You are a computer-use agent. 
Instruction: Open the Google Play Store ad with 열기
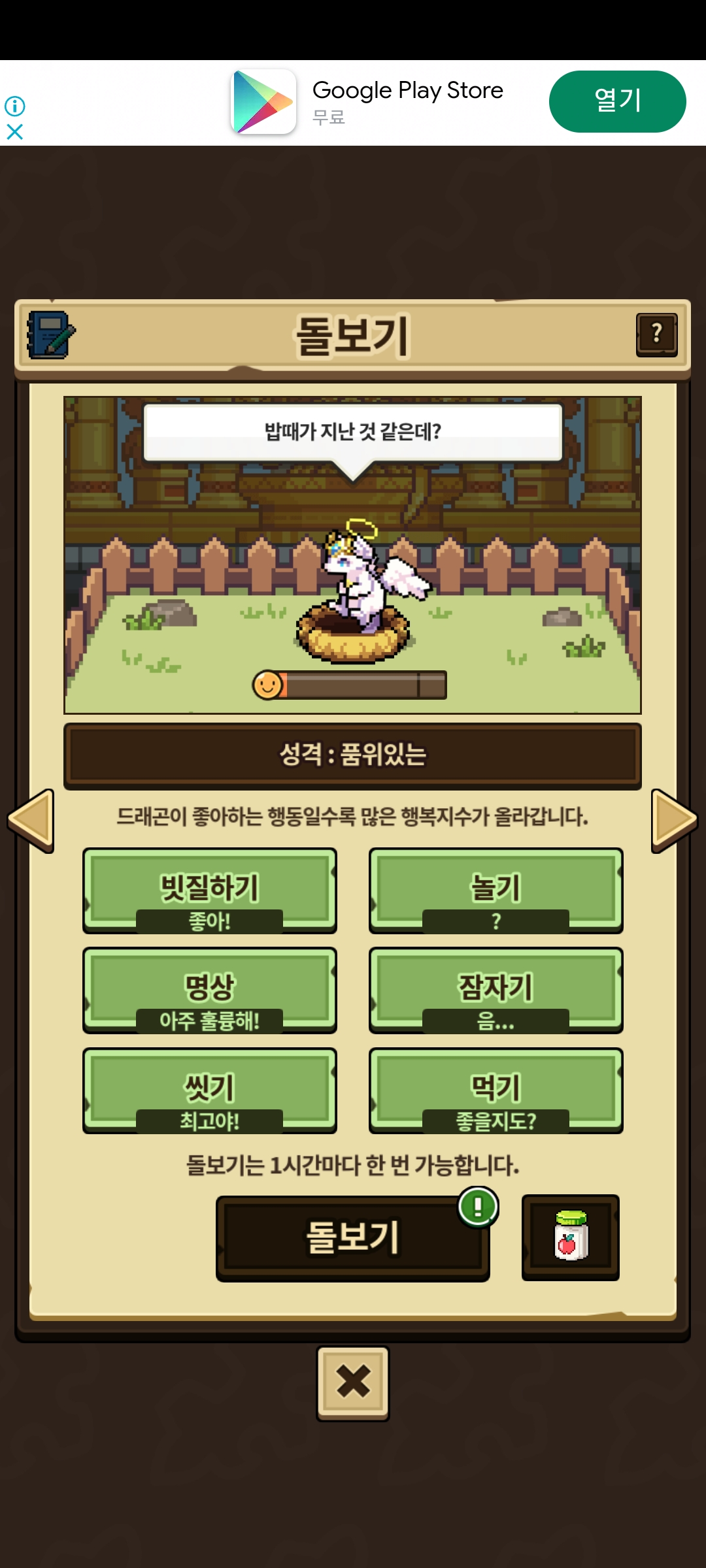pyautogui.click(x=617, y=101)
